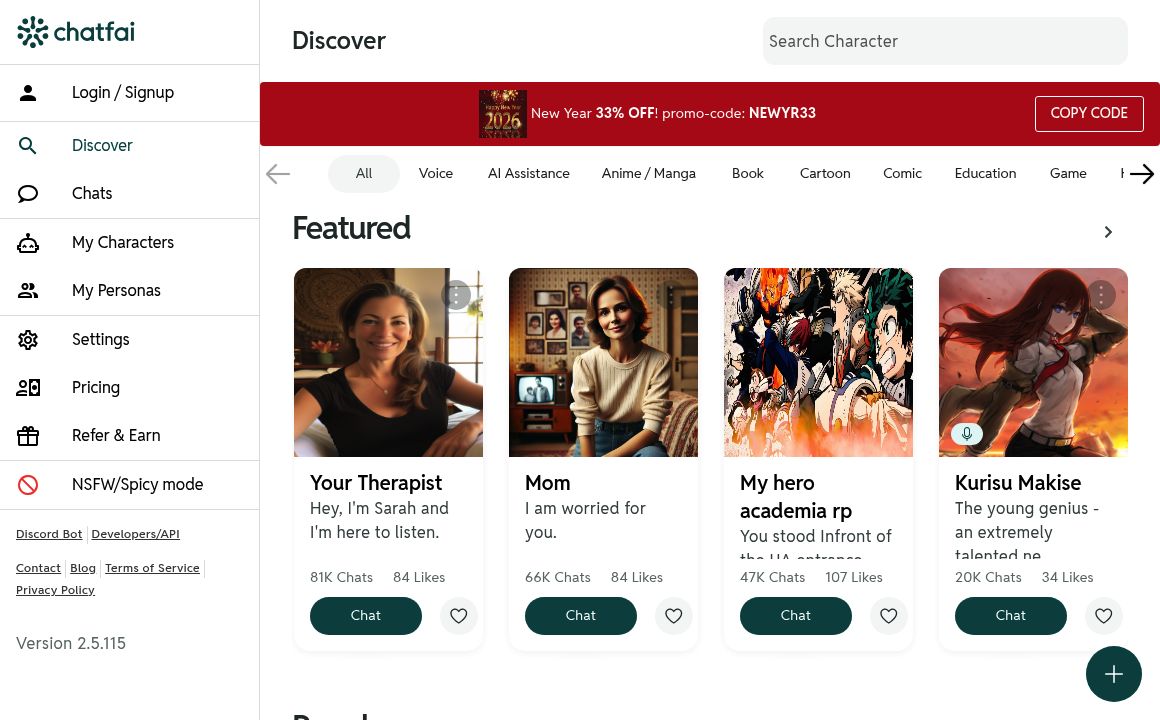Open My Personas

tap(116, 291)
